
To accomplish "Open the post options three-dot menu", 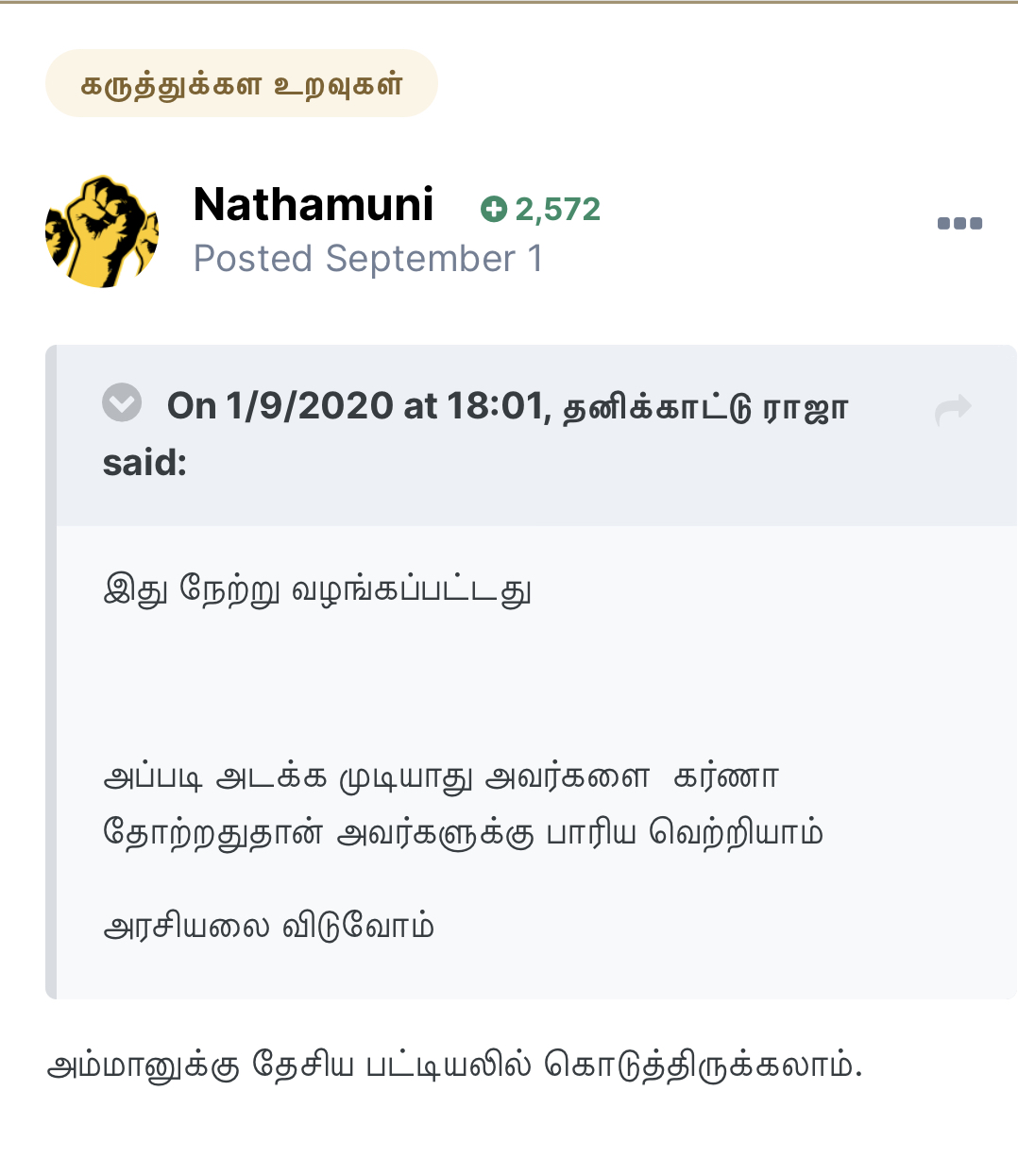I will 959,224.
